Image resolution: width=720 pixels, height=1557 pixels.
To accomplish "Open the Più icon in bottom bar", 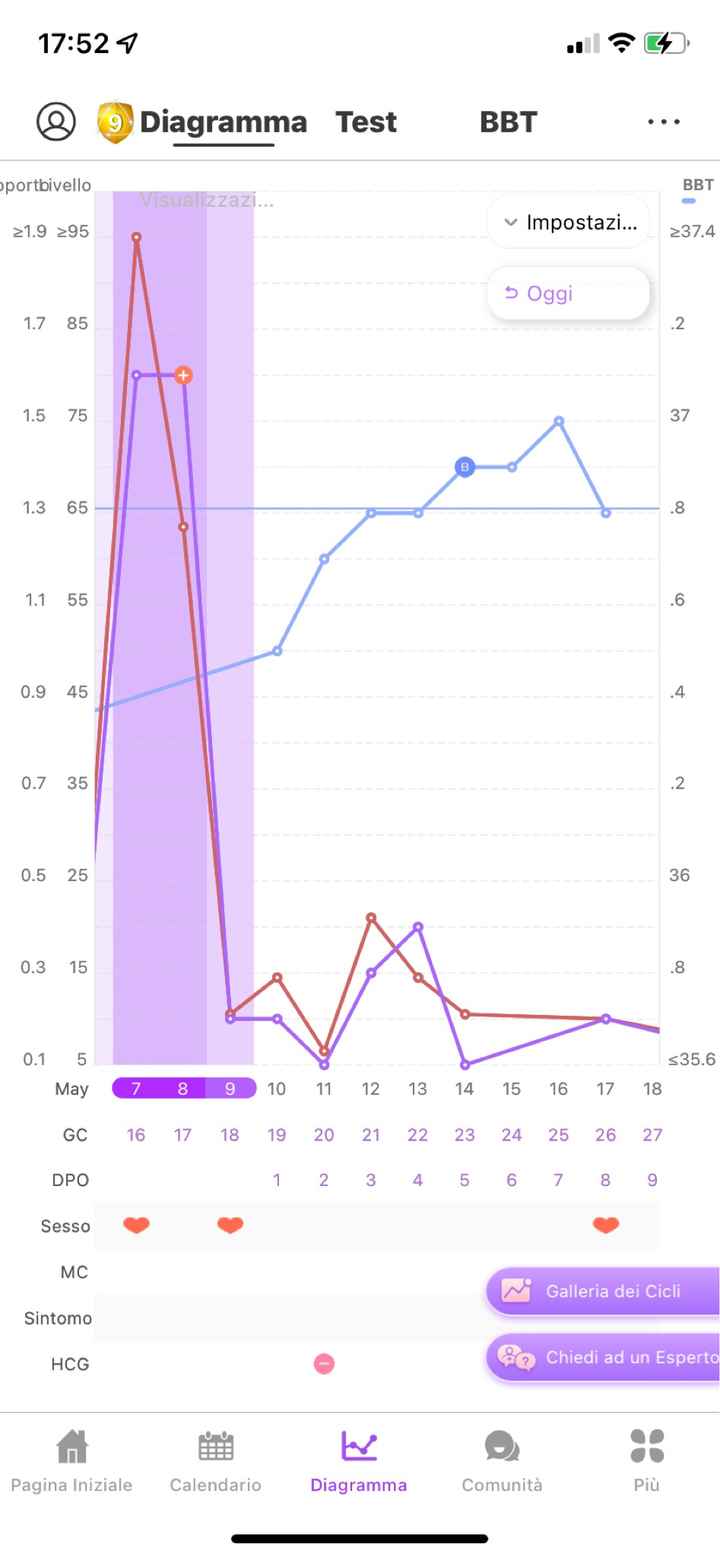I will pos(646,1445).
